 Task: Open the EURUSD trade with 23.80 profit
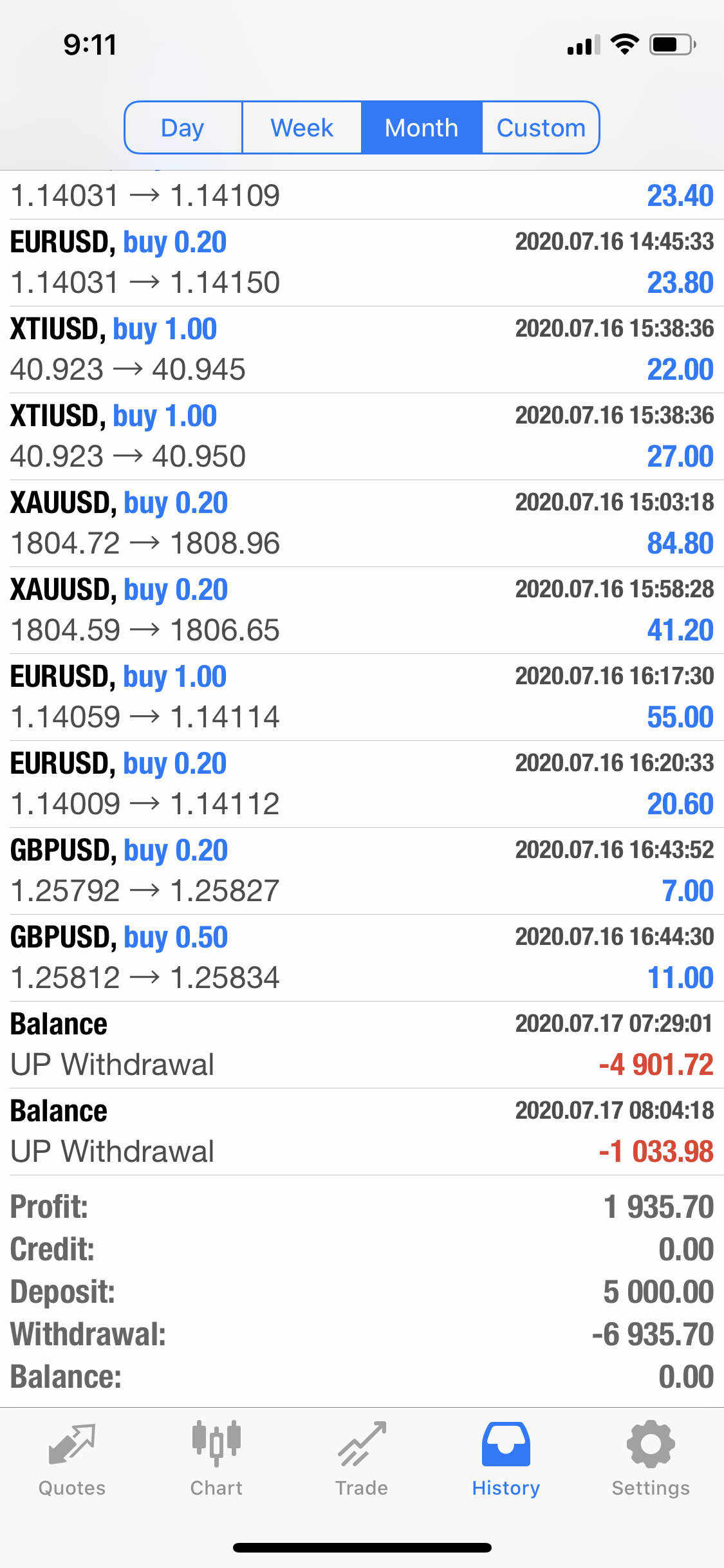[362, 263]
